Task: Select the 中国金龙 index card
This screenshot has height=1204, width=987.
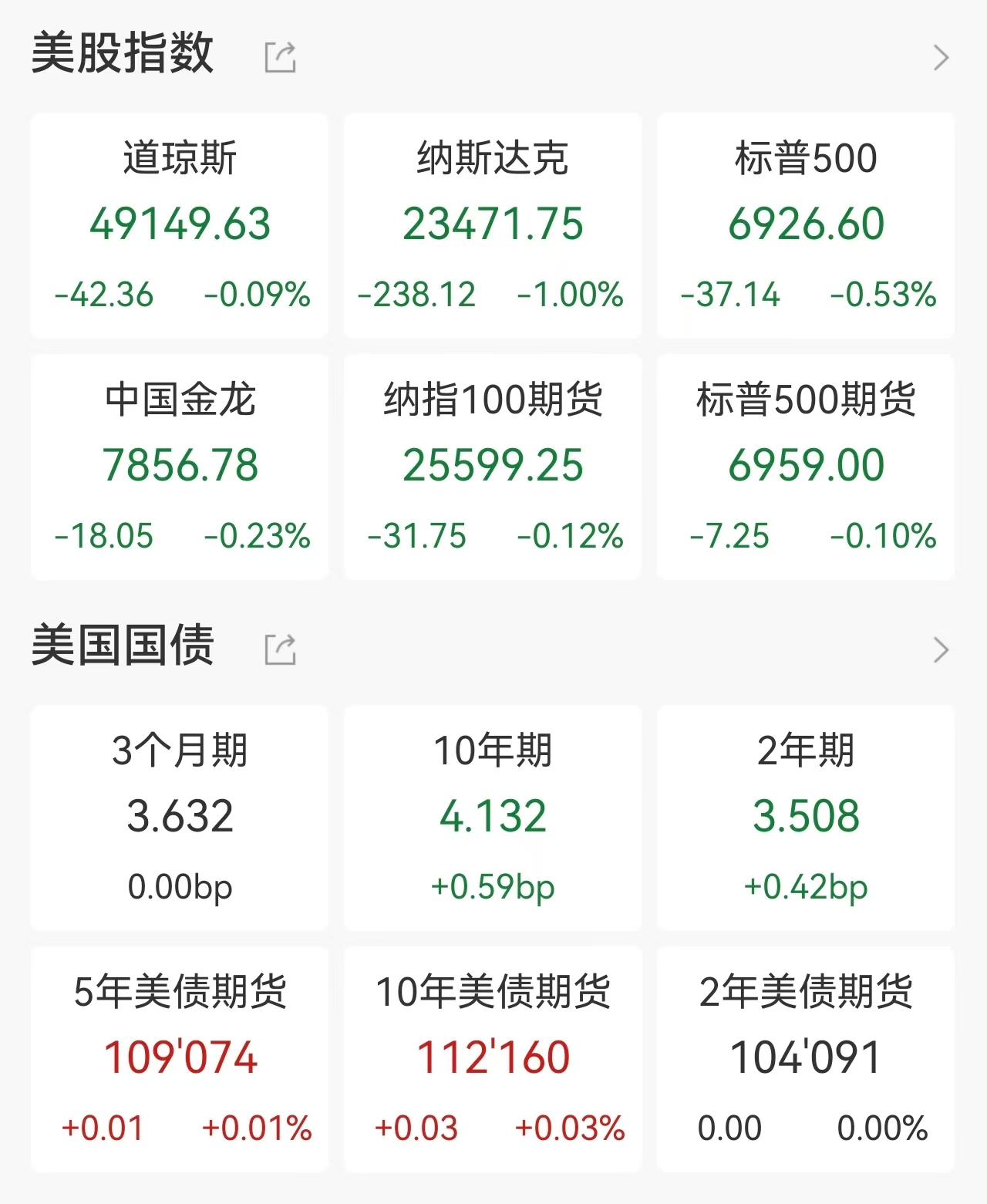Action: pos(179,465)
